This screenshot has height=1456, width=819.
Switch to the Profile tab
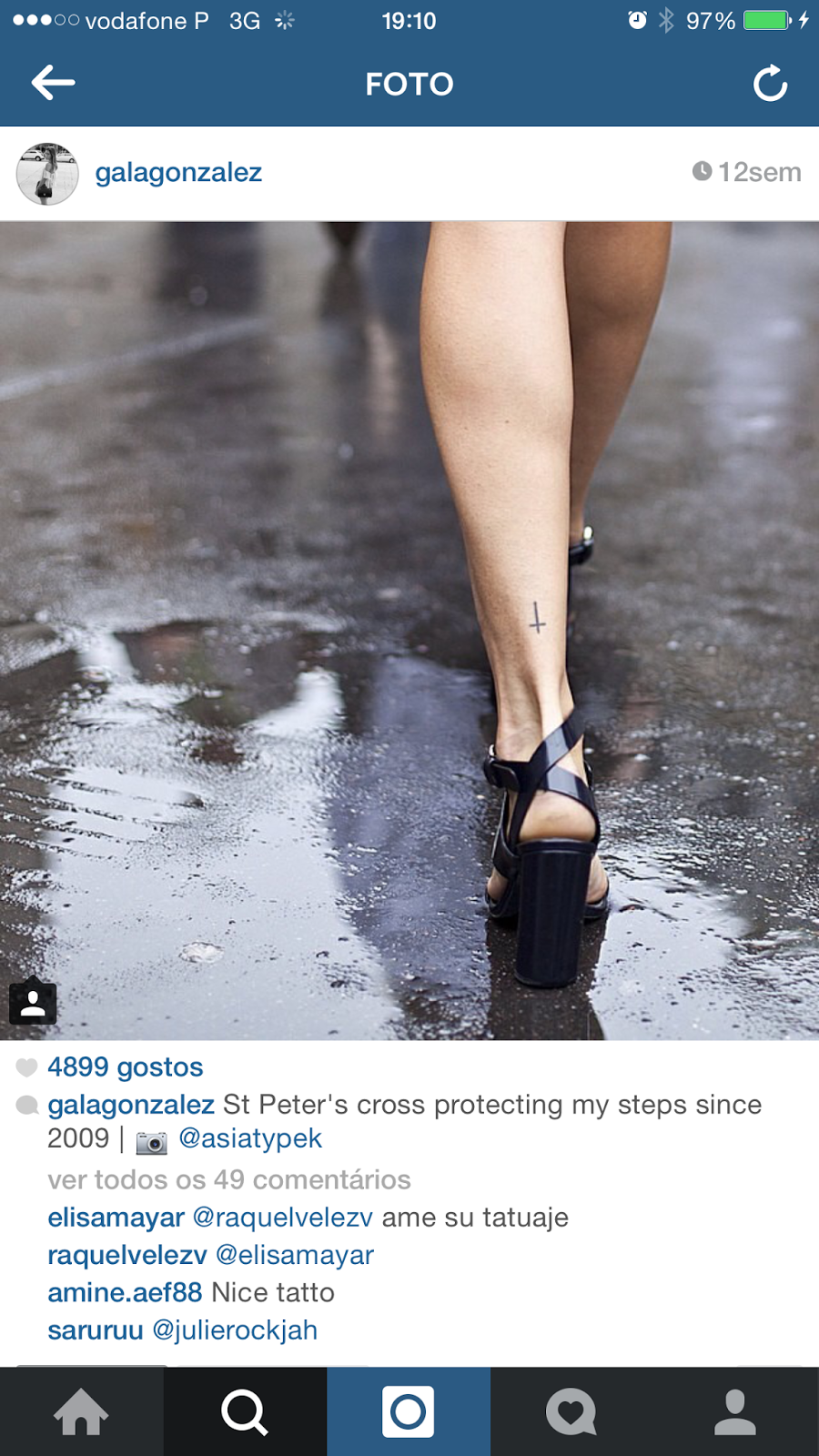735,1411
